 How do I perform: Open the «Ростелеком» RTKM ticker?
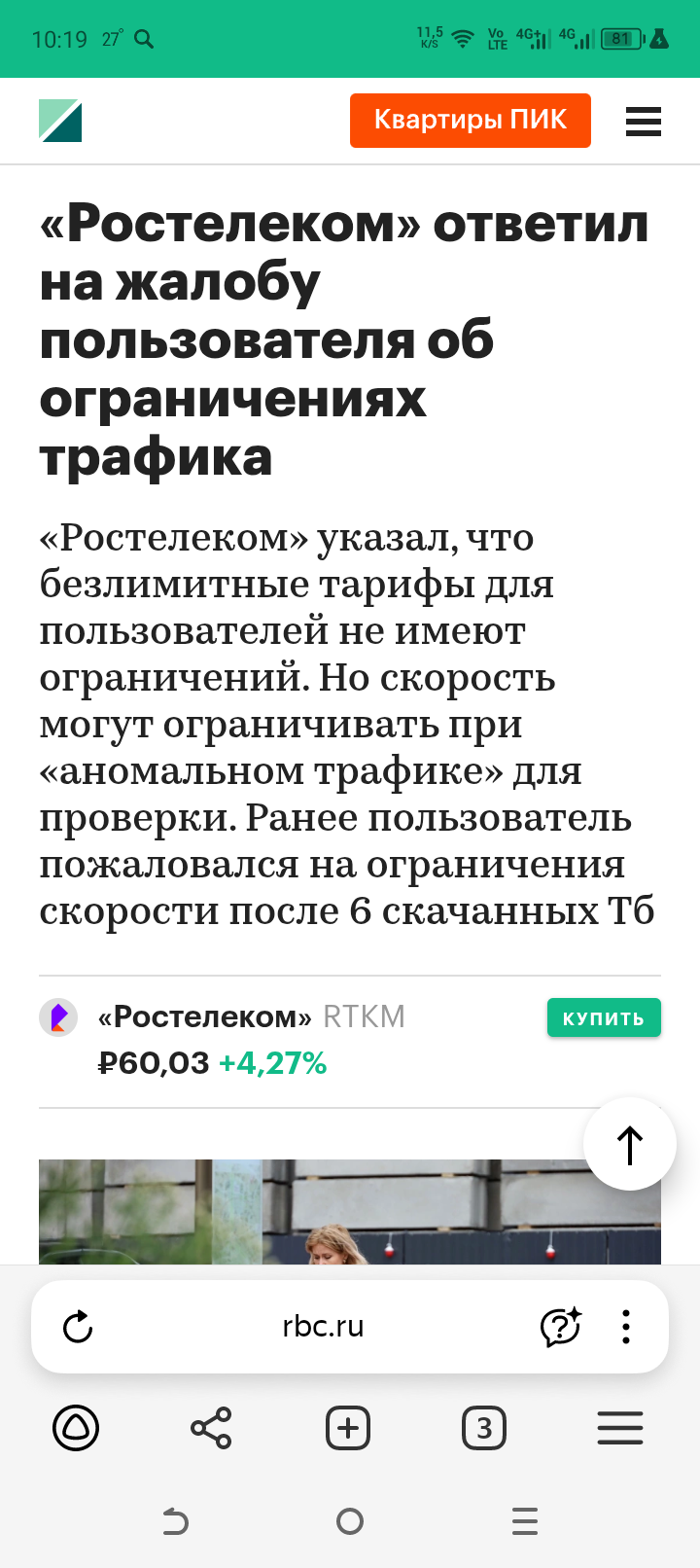(252, 1016)
